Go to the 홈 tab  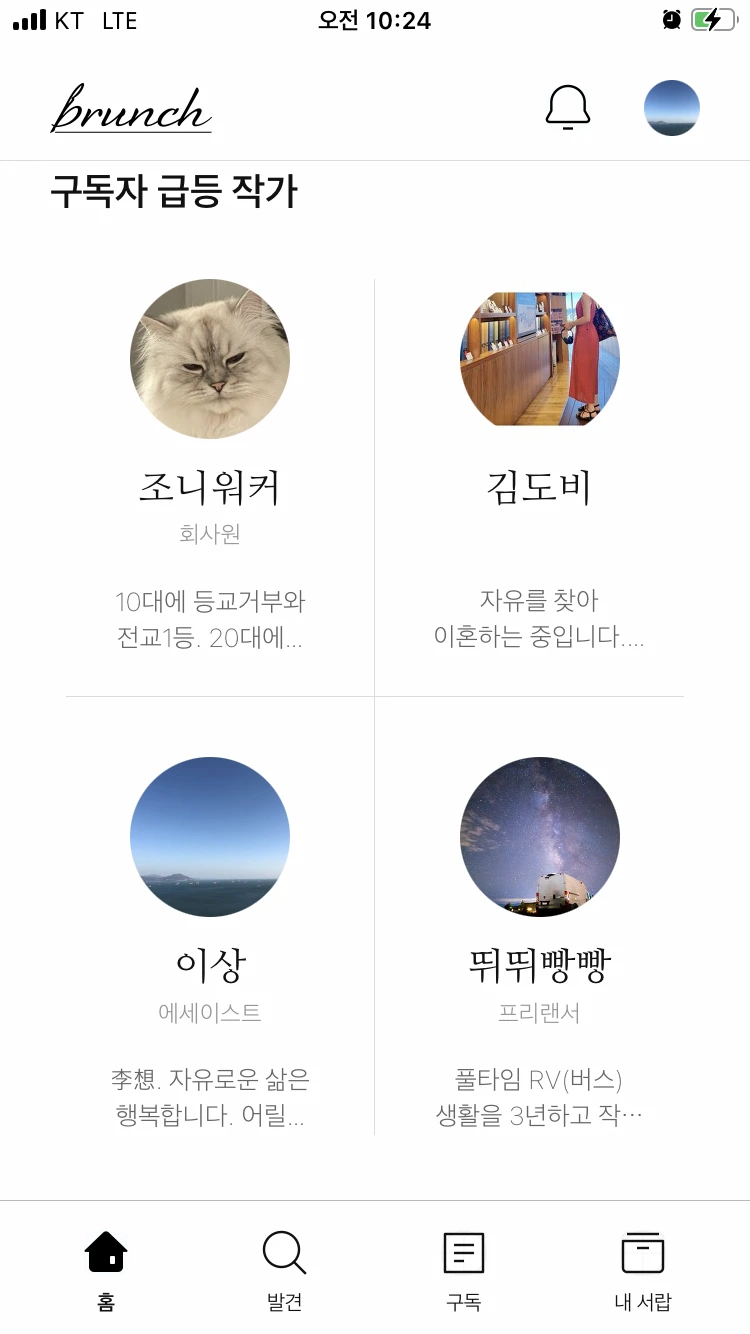(106, 1270)
